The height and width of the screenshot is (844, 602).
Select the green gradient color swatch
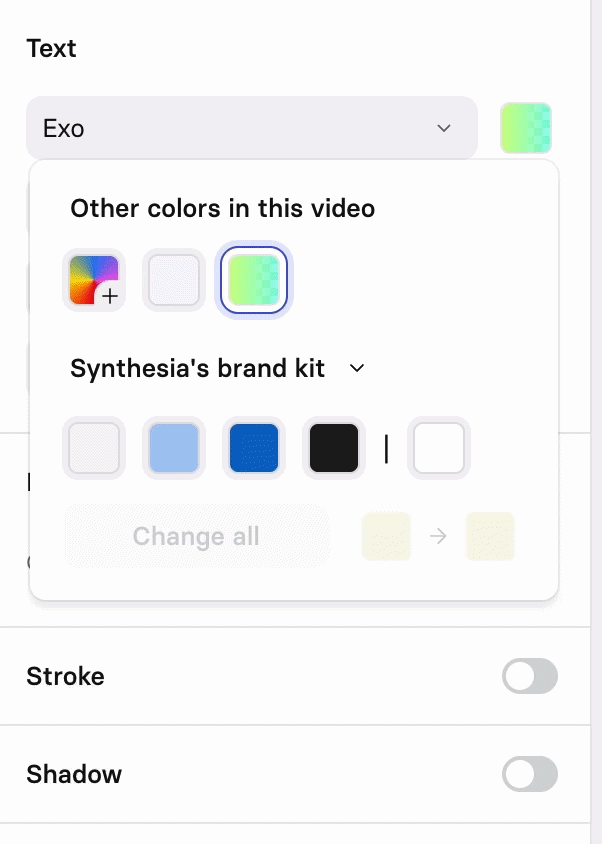pos(254,280)
